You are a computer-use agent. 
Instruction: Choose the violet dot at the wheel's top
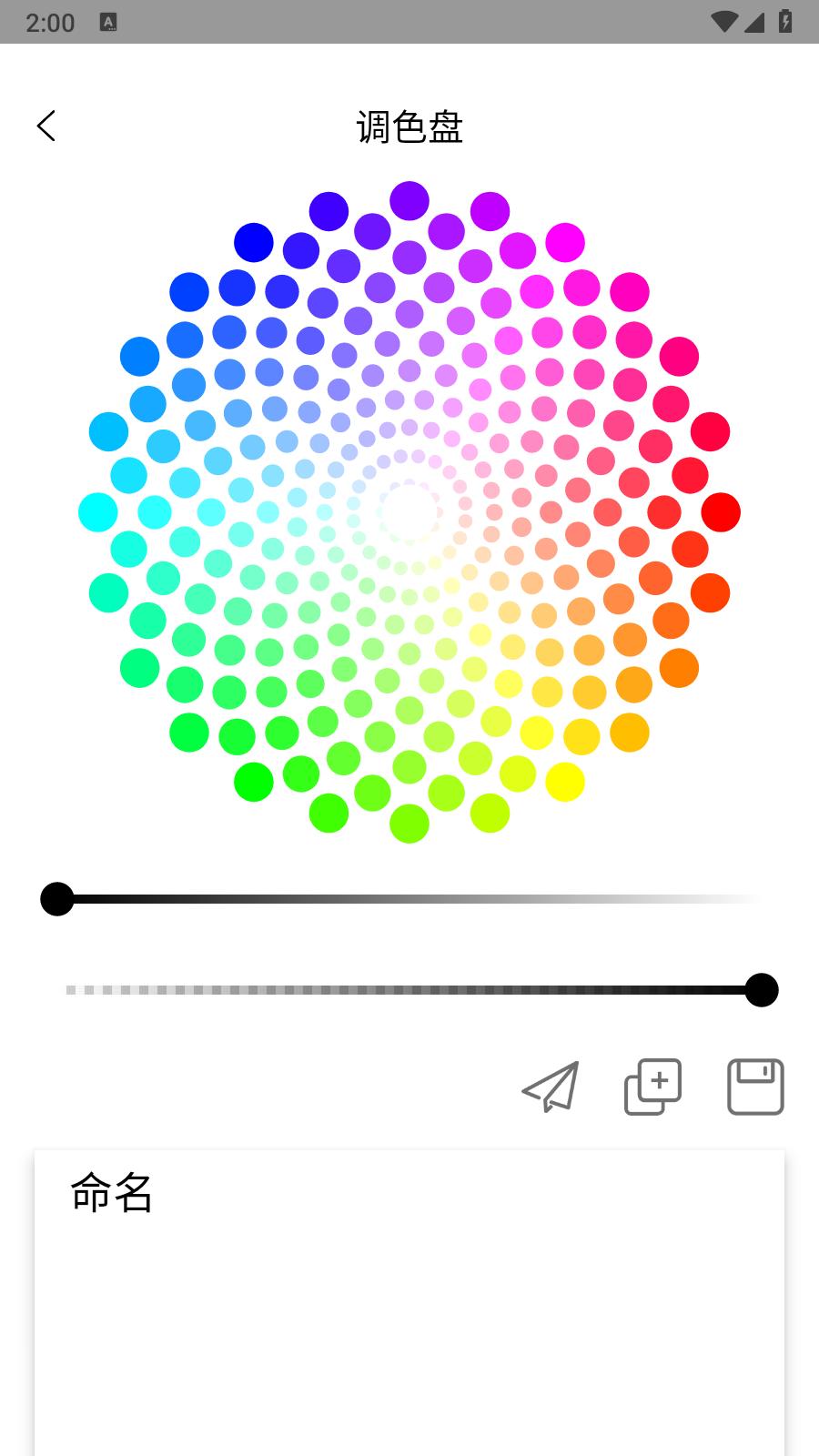tap(409, 201)
